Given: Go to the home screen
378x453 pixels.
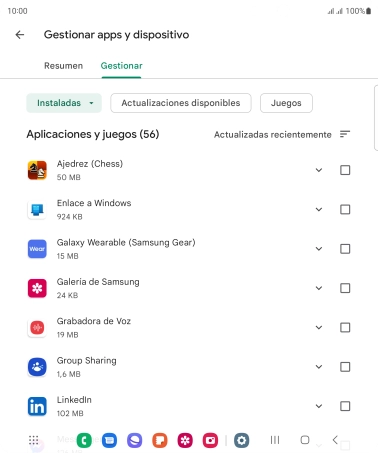Looking at the screenshot, I should [x=305, y=440].
